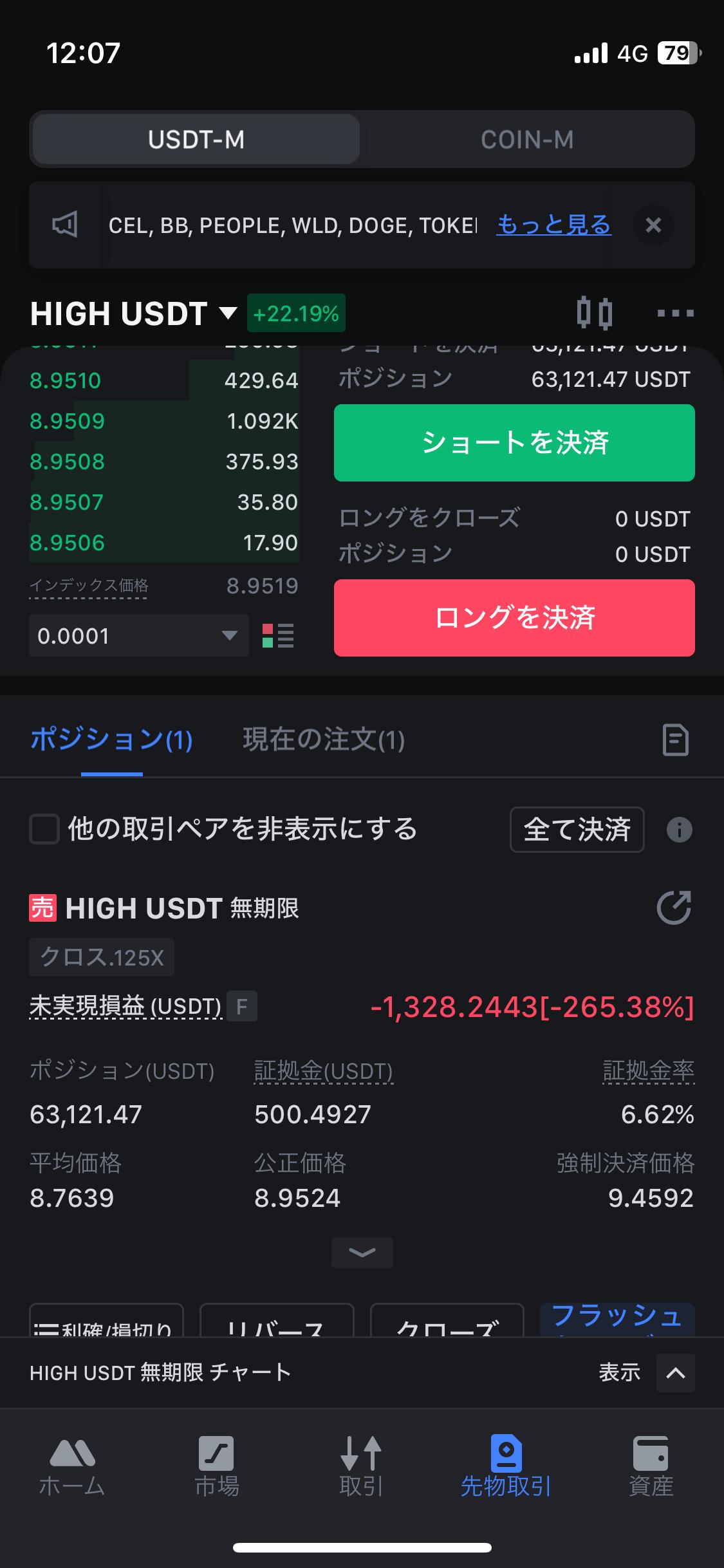Image resolution: width=724 pixels, height=1568 pixels.
Task: Change the order book layout view
Action: (x=278, y=636)
